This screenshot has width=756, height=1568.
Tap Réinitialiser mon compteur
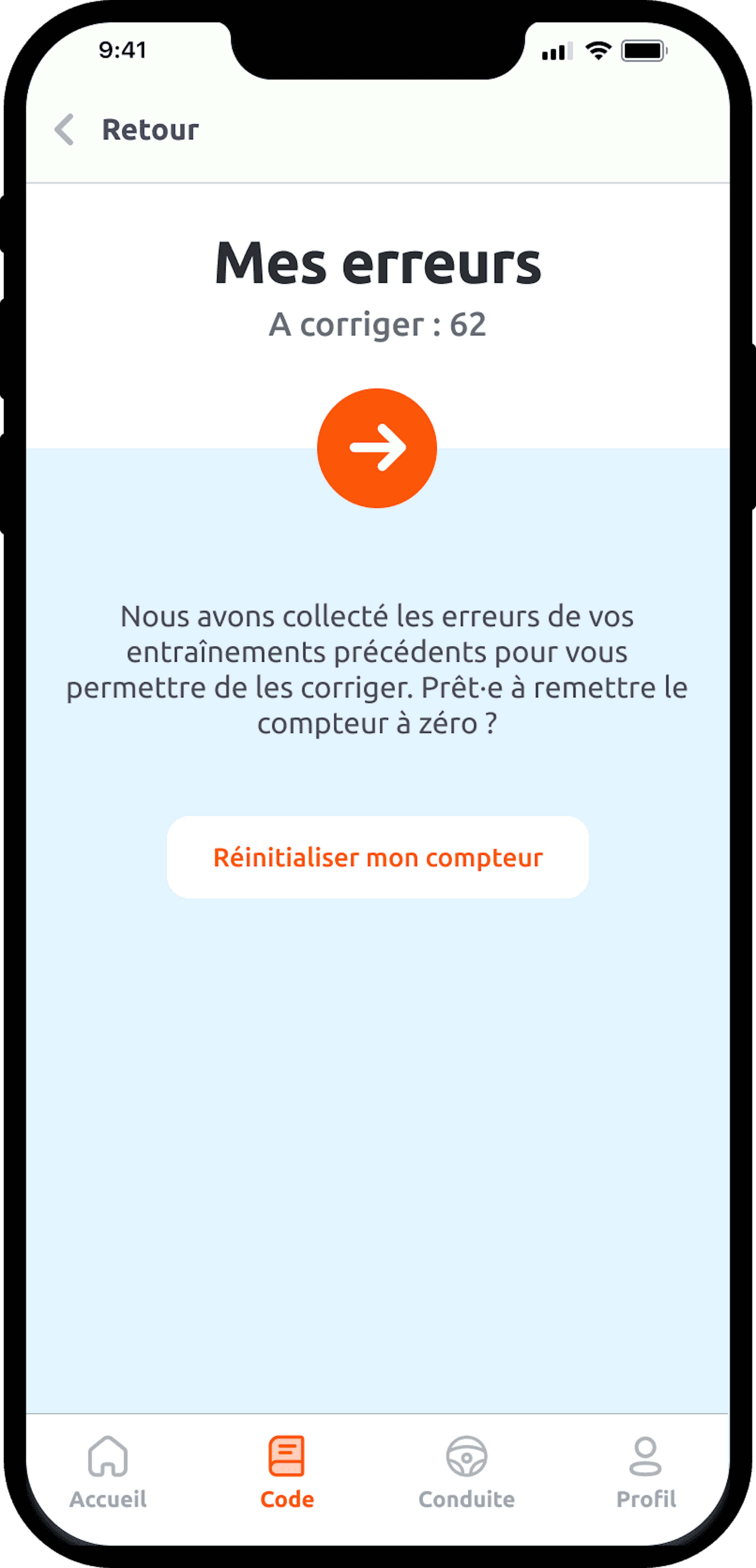[377, 857]
